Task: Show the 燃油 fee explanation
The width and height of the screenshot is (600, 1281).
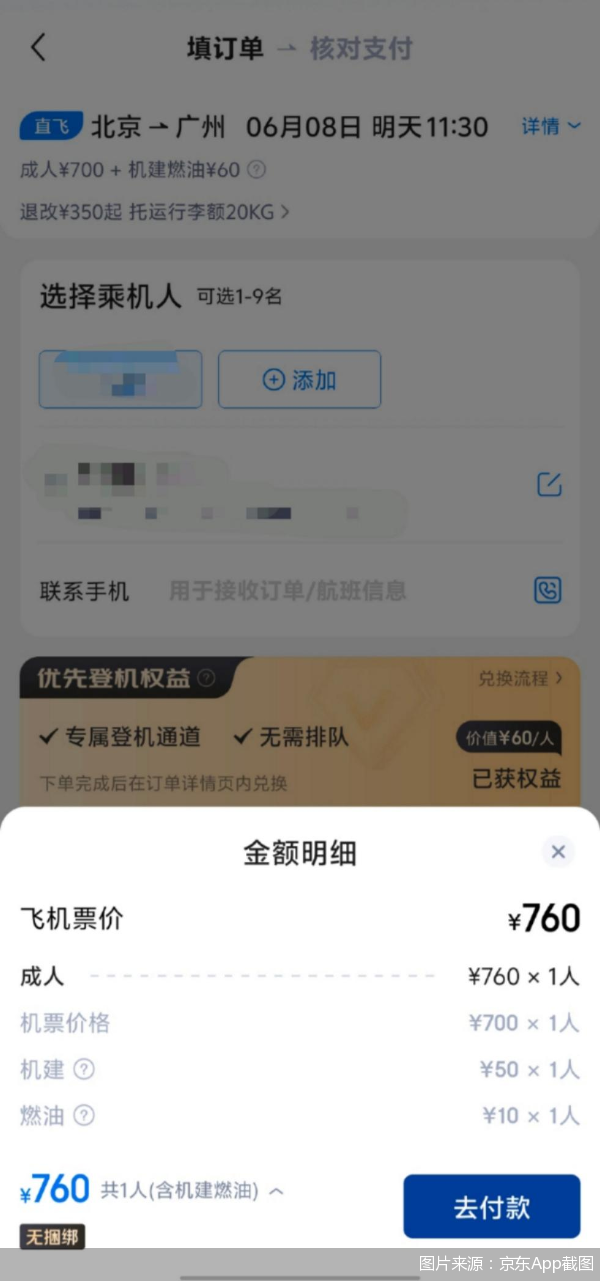Action: pos(85,1115)
